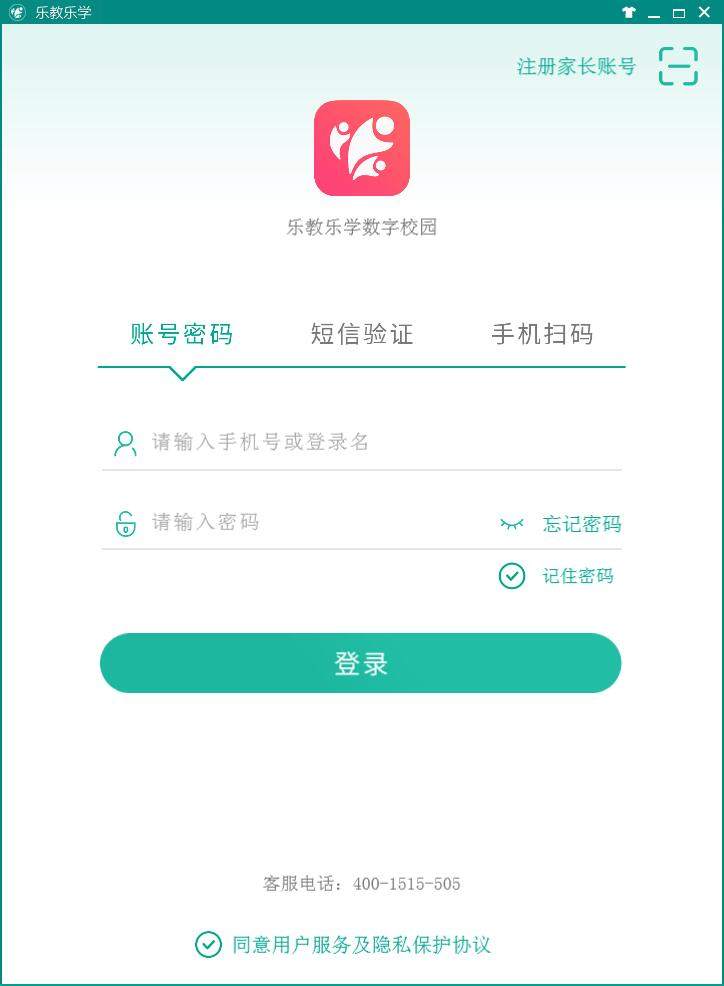Click the person icon in username field

[123, 442]
